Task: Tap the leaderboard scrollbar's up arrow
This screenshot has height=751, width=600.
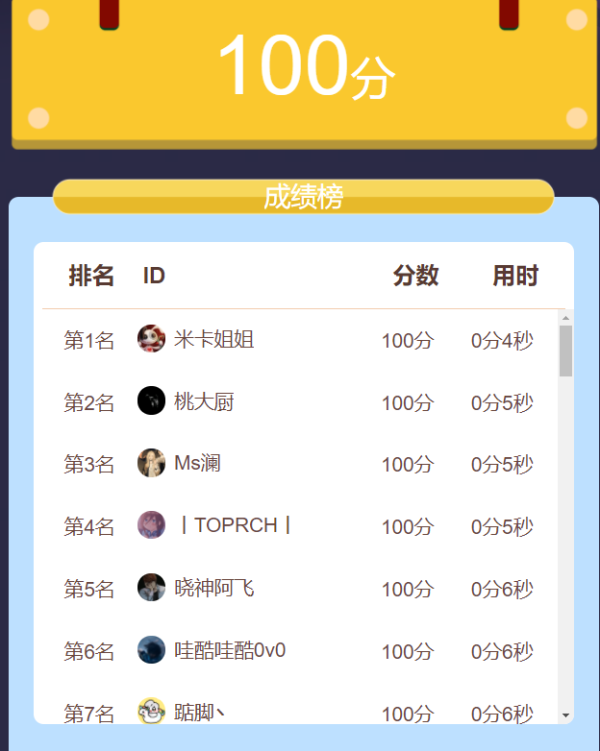Action: coord(566,319)
